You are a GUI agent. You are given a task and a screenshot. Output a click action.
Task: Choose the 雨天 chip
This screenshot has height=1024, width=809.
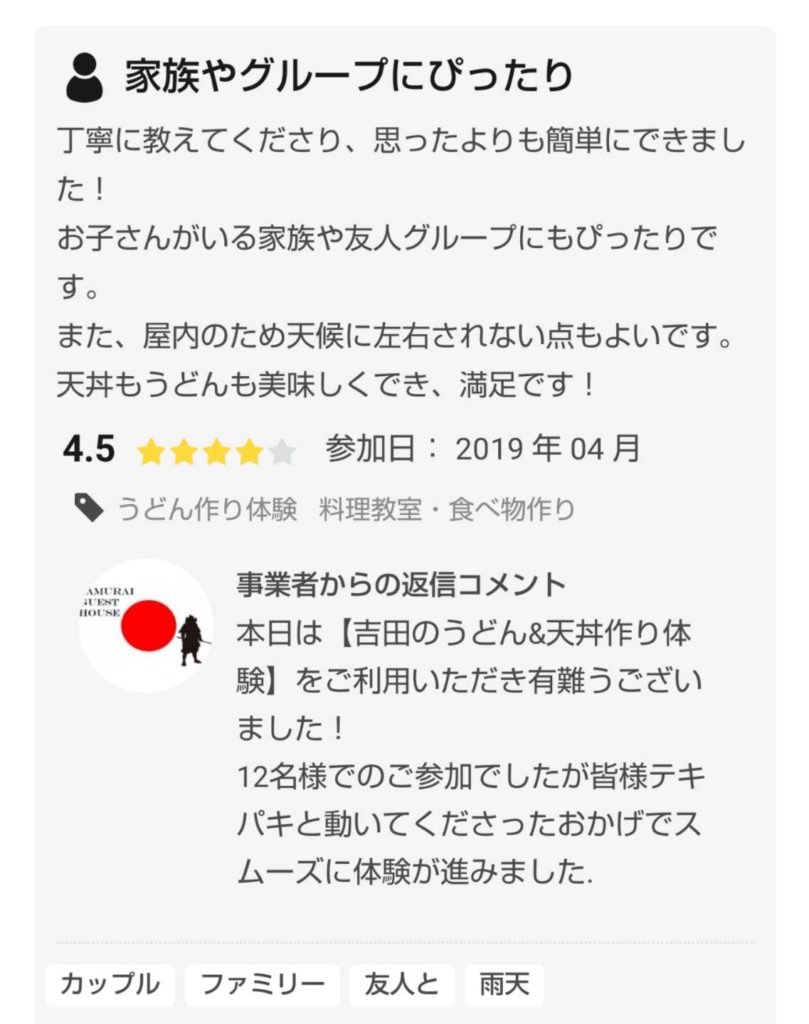pyautogui.click(x=504, y=985)
